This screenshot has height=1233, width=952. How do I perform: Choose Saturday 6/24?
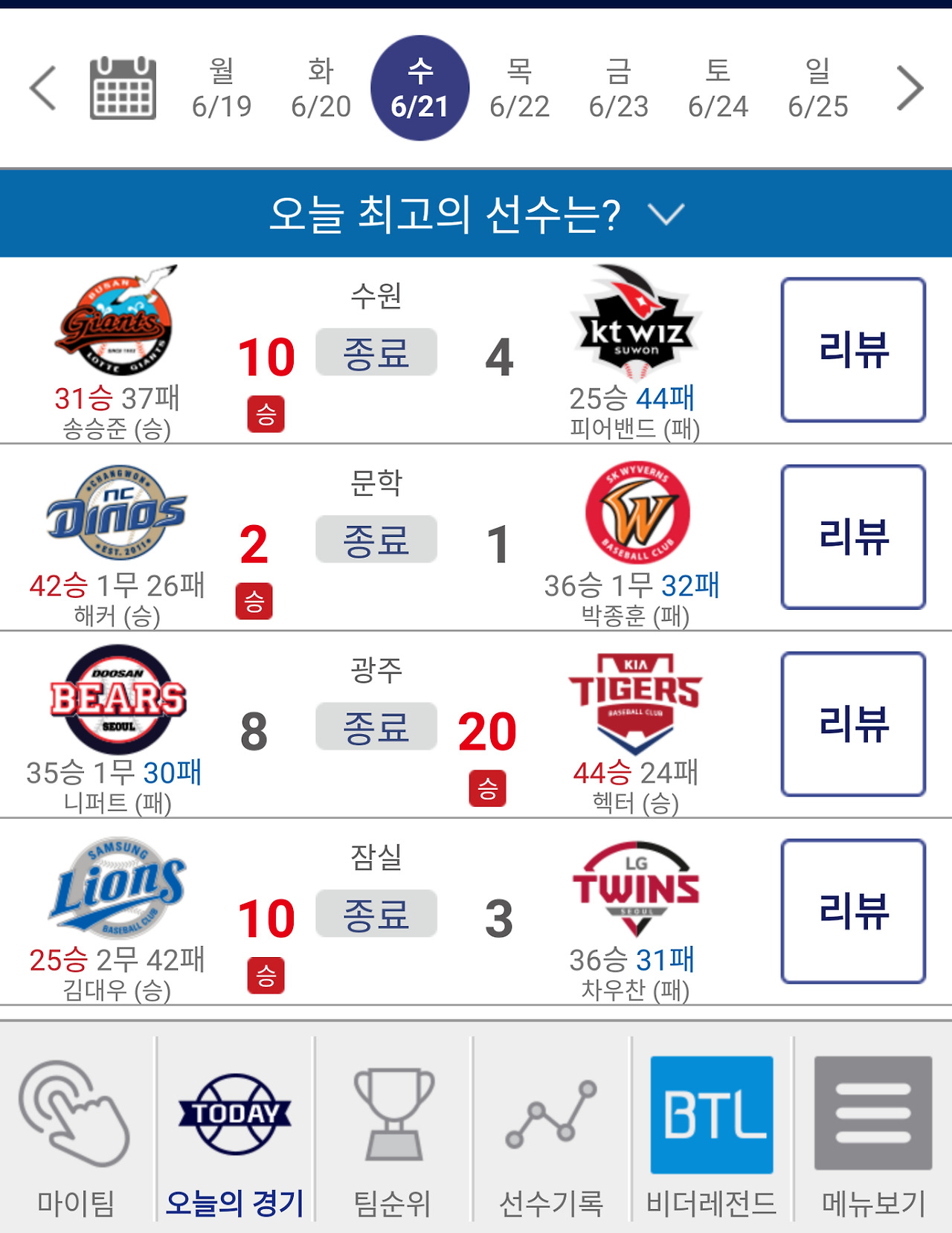click(x=718, y=88)
